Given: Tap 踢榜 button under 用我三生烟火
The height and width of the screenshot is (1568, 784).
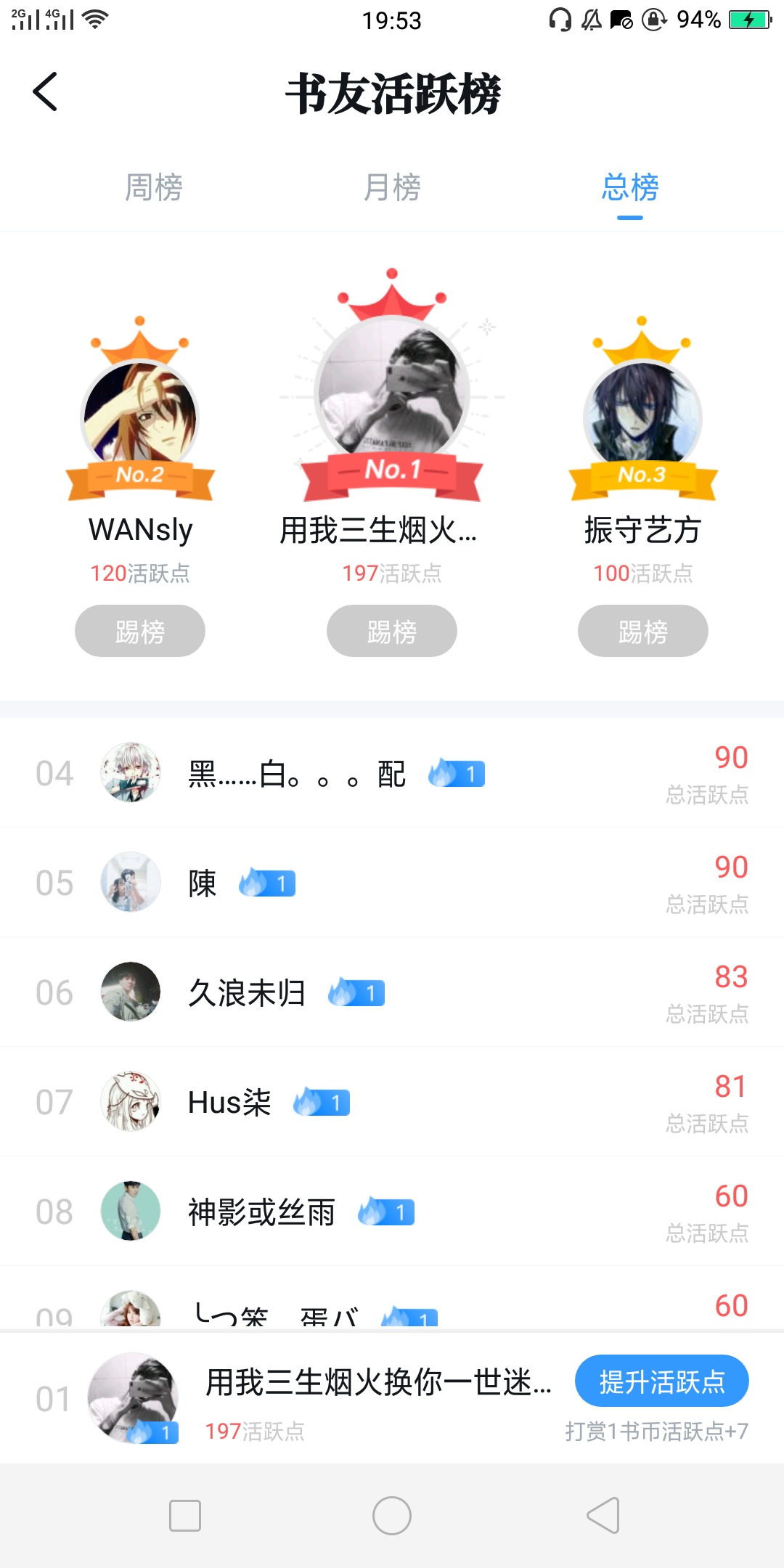Looking at the screenshot, I should pos(392,631).
